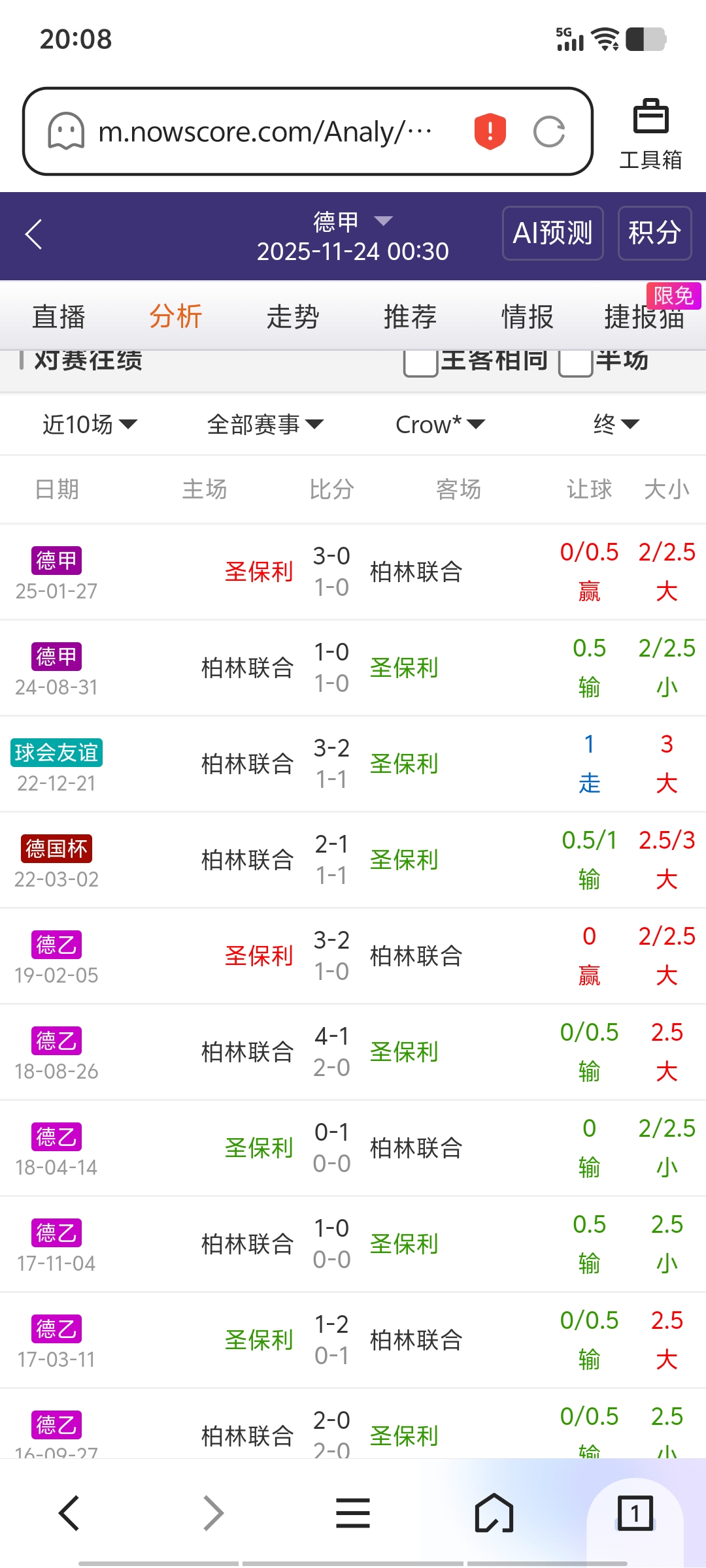Open the 积分 standings button
The width and height of the screenshot is (706, 1568).
coord(654,233)
